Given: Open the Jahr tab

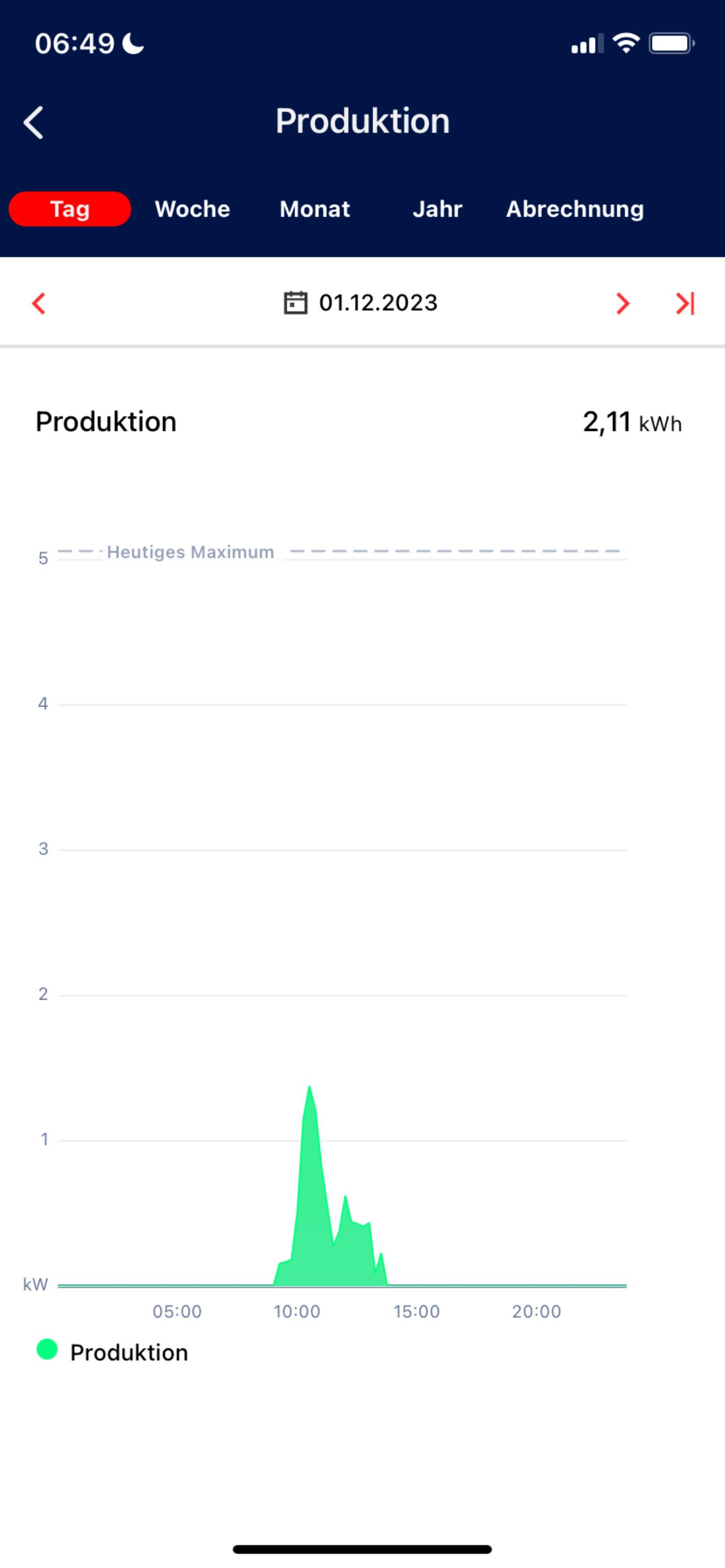Looking at the screenshot, I should pyautogui.click(x=437, y=209).
